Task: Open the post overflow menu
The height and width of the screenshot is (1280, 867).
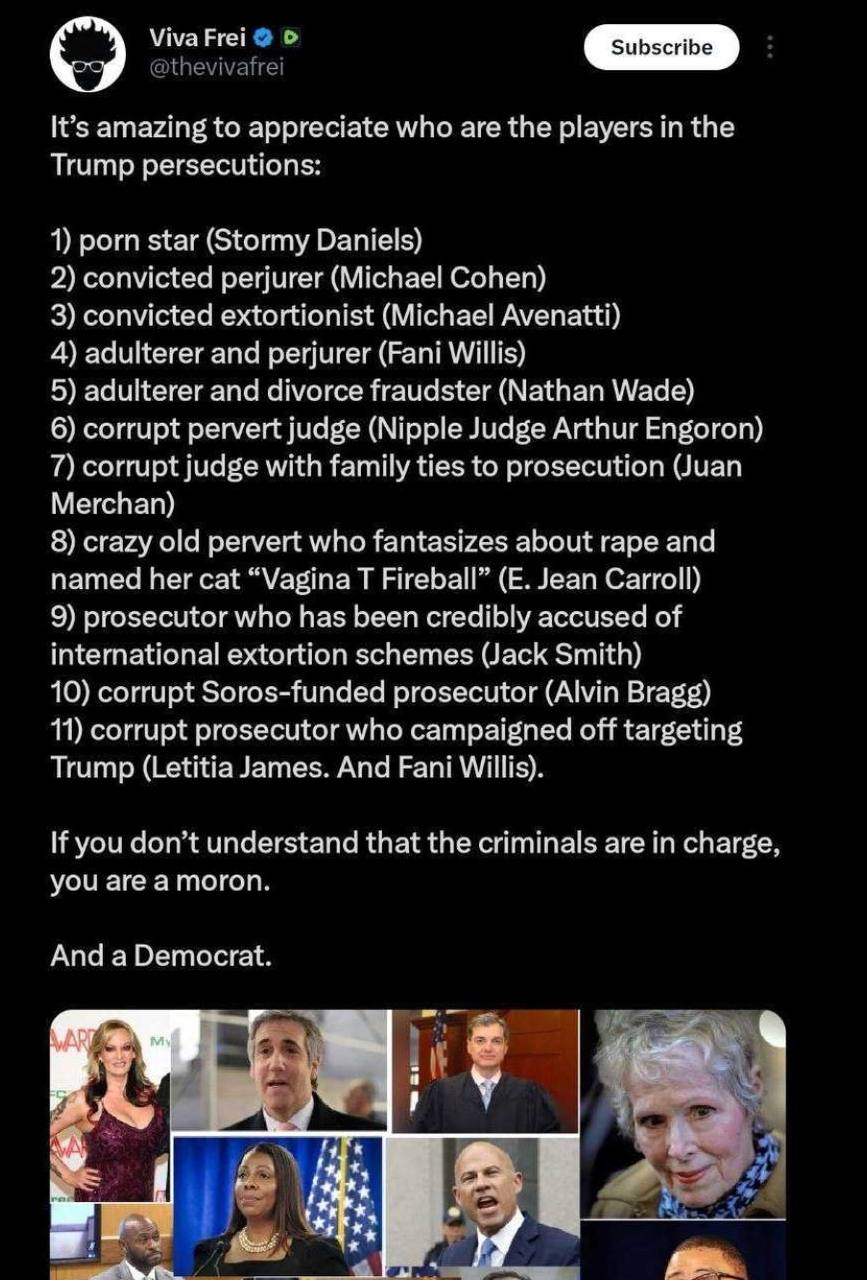Action: point(769,48)
